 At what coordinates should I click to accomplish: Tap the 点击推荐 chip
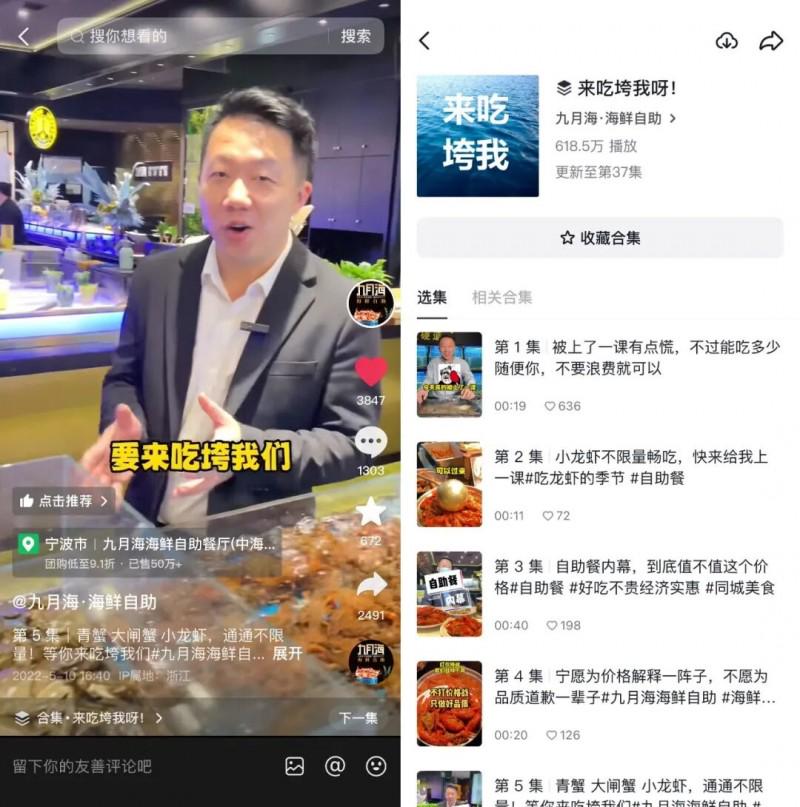(64, 500)
